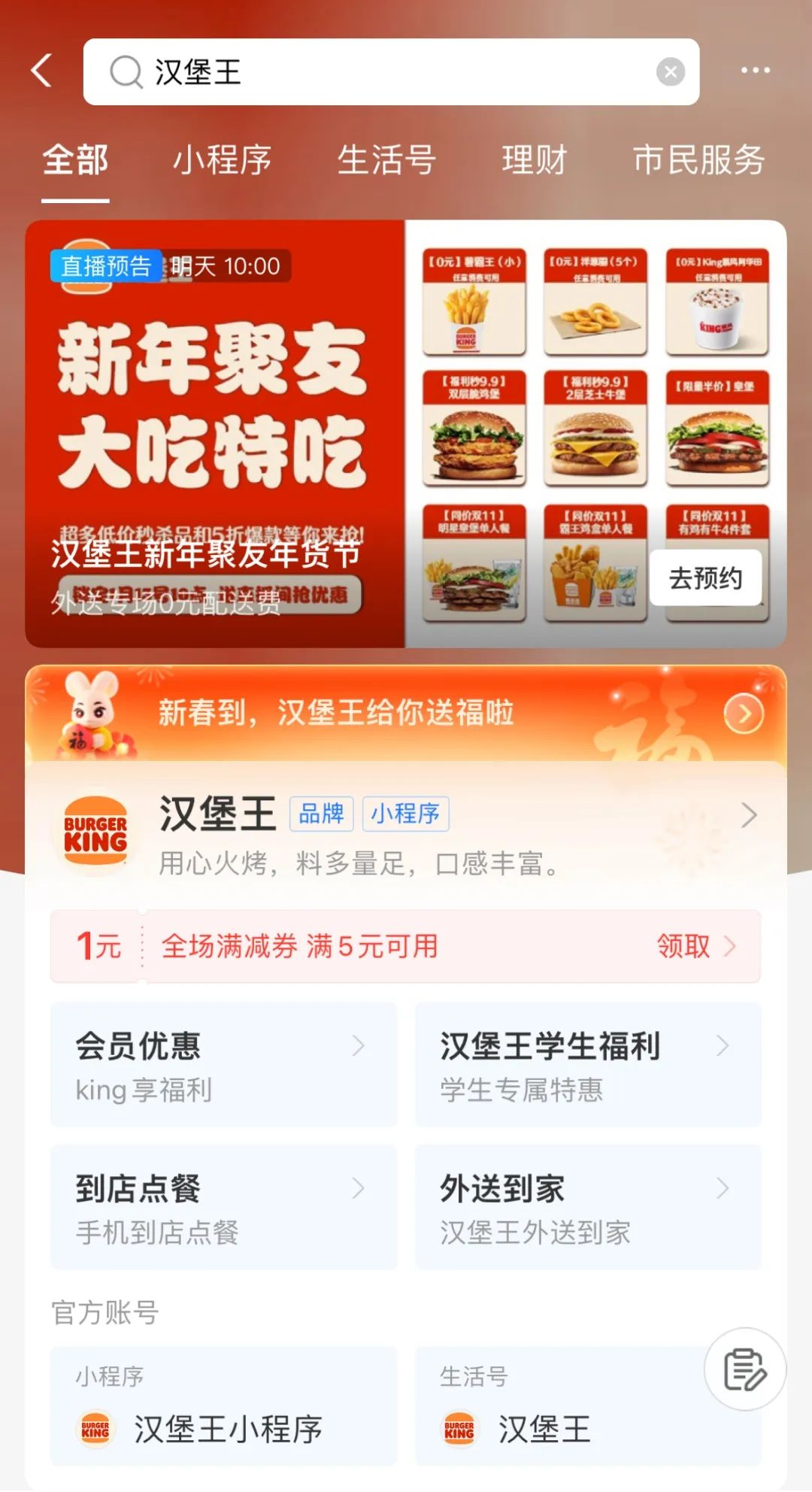This screenshot has height=1492, width=812.
Task: Show all results with the 全部 tab
Action: (75, 160)
